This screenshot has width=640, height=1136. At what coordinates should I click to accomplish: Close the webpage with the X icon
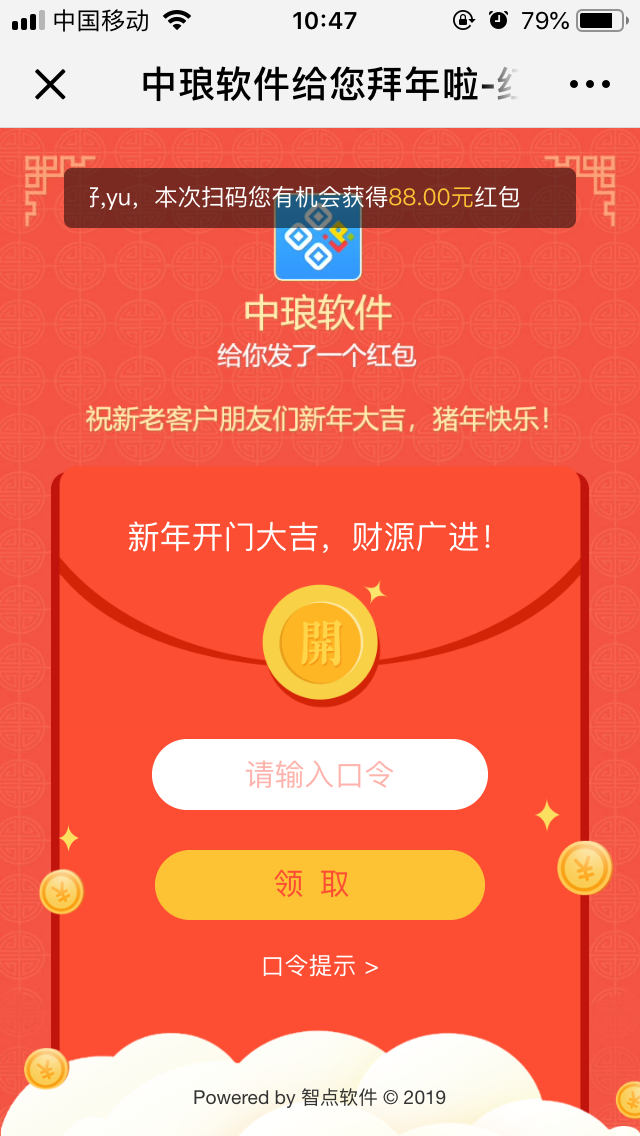pos(50,85)
